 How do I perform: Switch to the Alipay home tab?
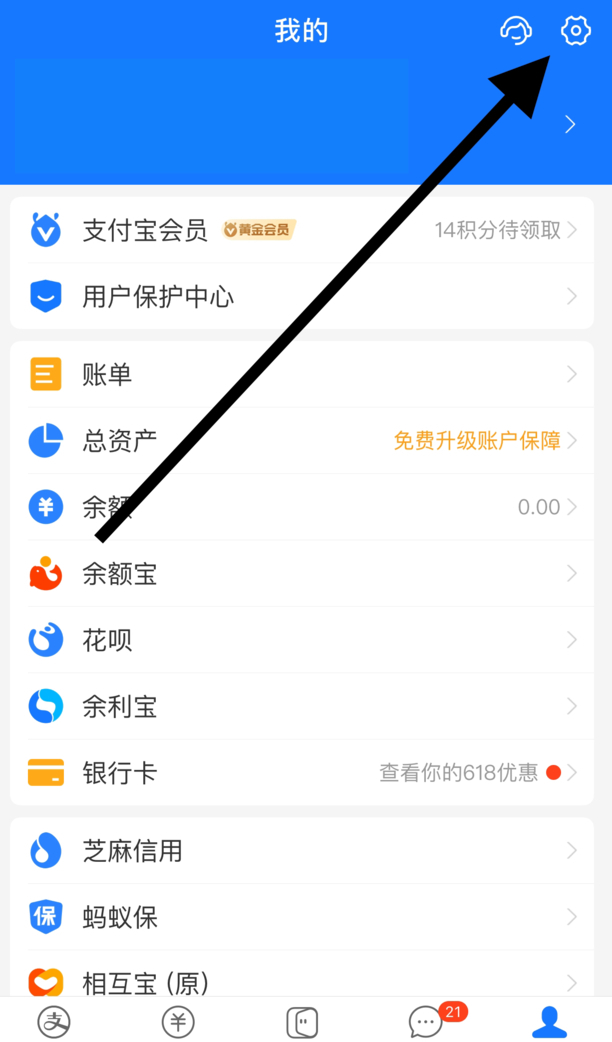point(54,1021)
